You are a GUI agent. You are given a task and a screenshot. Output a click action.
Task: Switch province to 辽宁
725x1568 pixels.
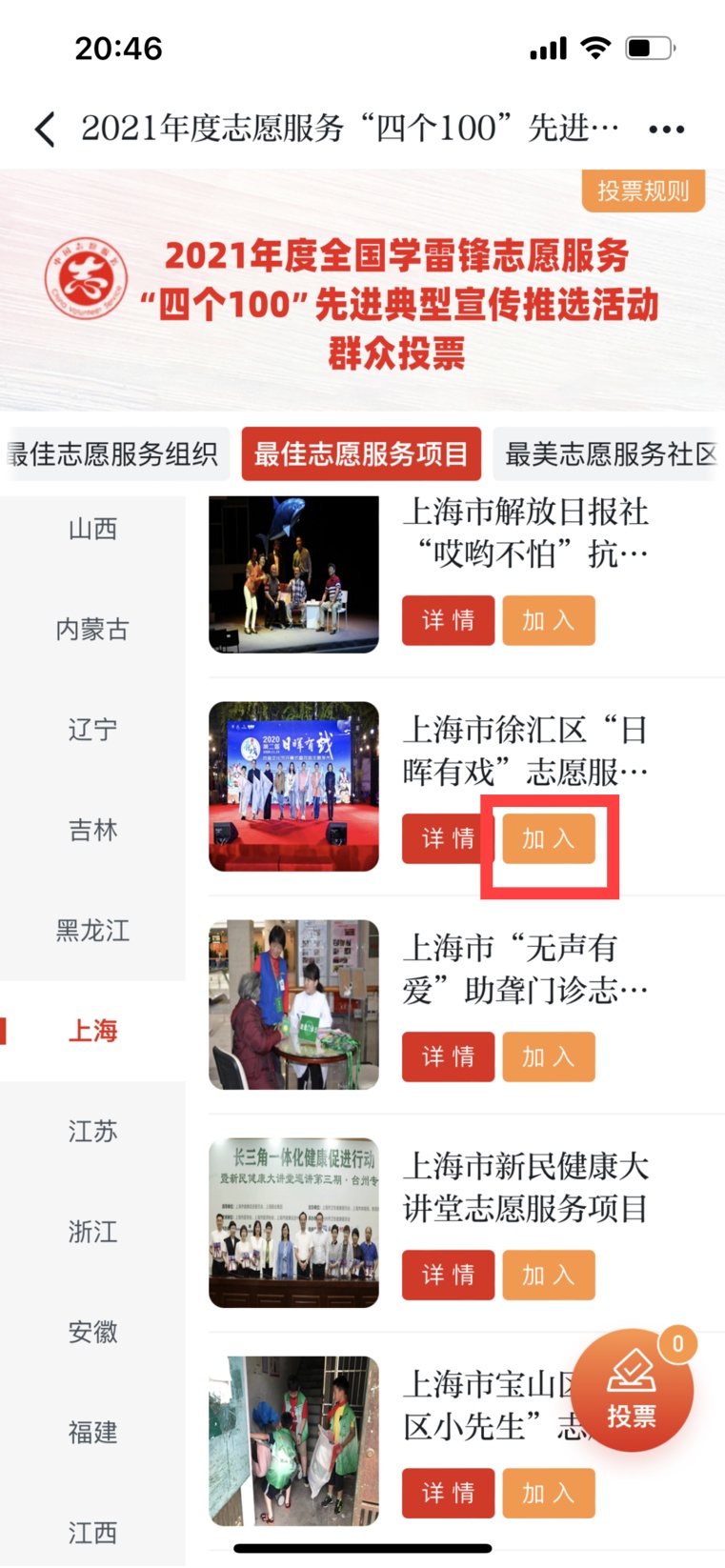(x=92, y=730)
